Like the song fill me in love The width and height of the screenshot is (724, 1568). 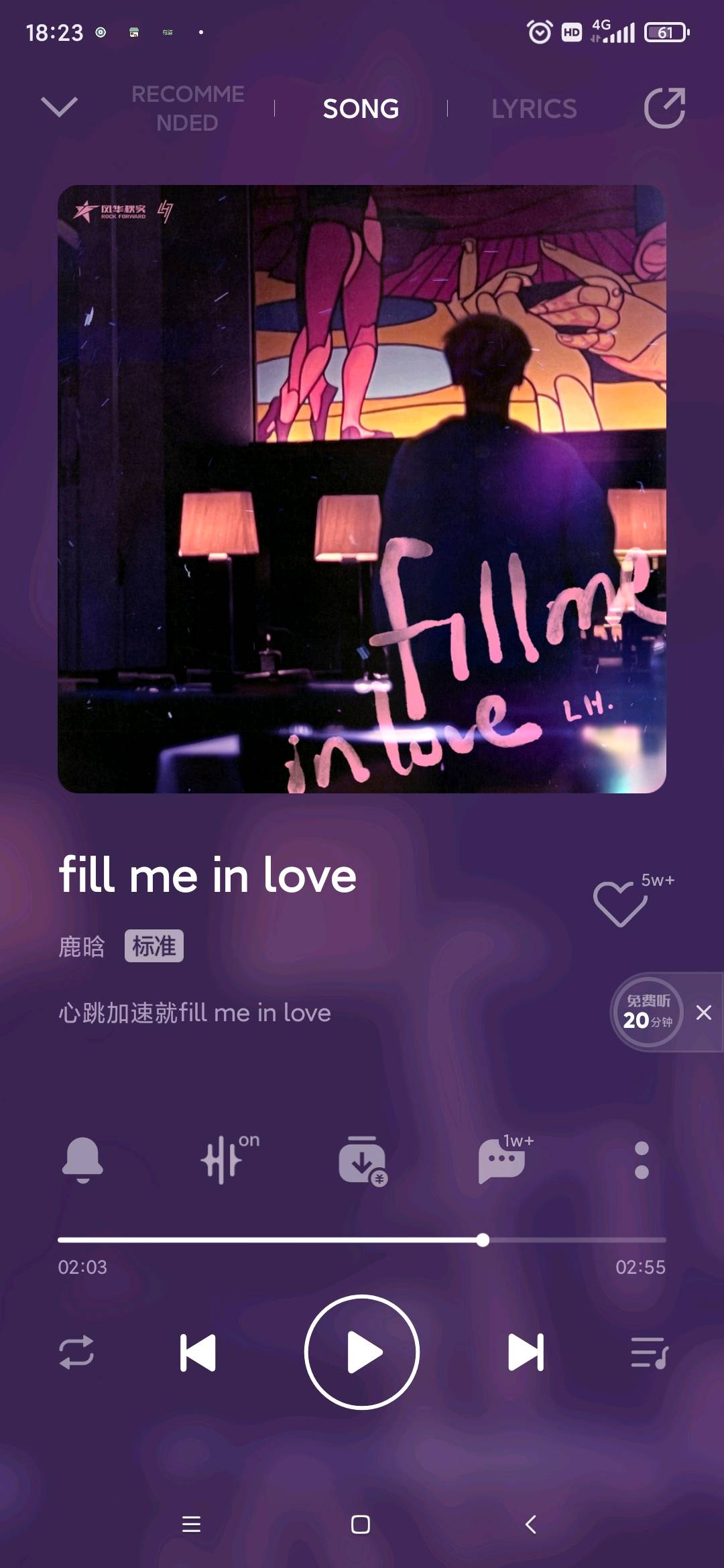pos(620,903)
